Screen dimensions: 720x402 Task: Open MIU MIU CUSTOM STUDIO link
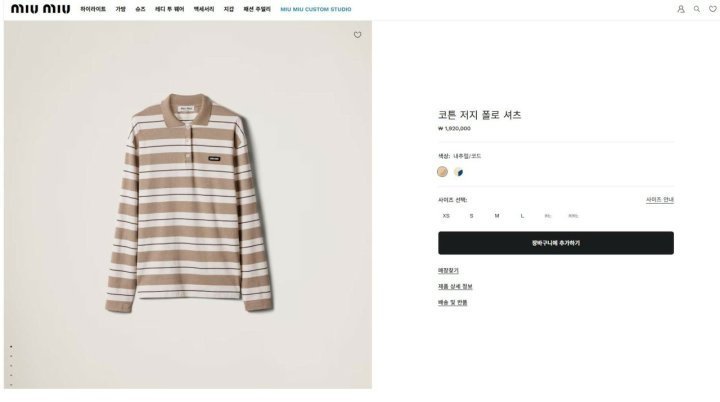(316, 9)
